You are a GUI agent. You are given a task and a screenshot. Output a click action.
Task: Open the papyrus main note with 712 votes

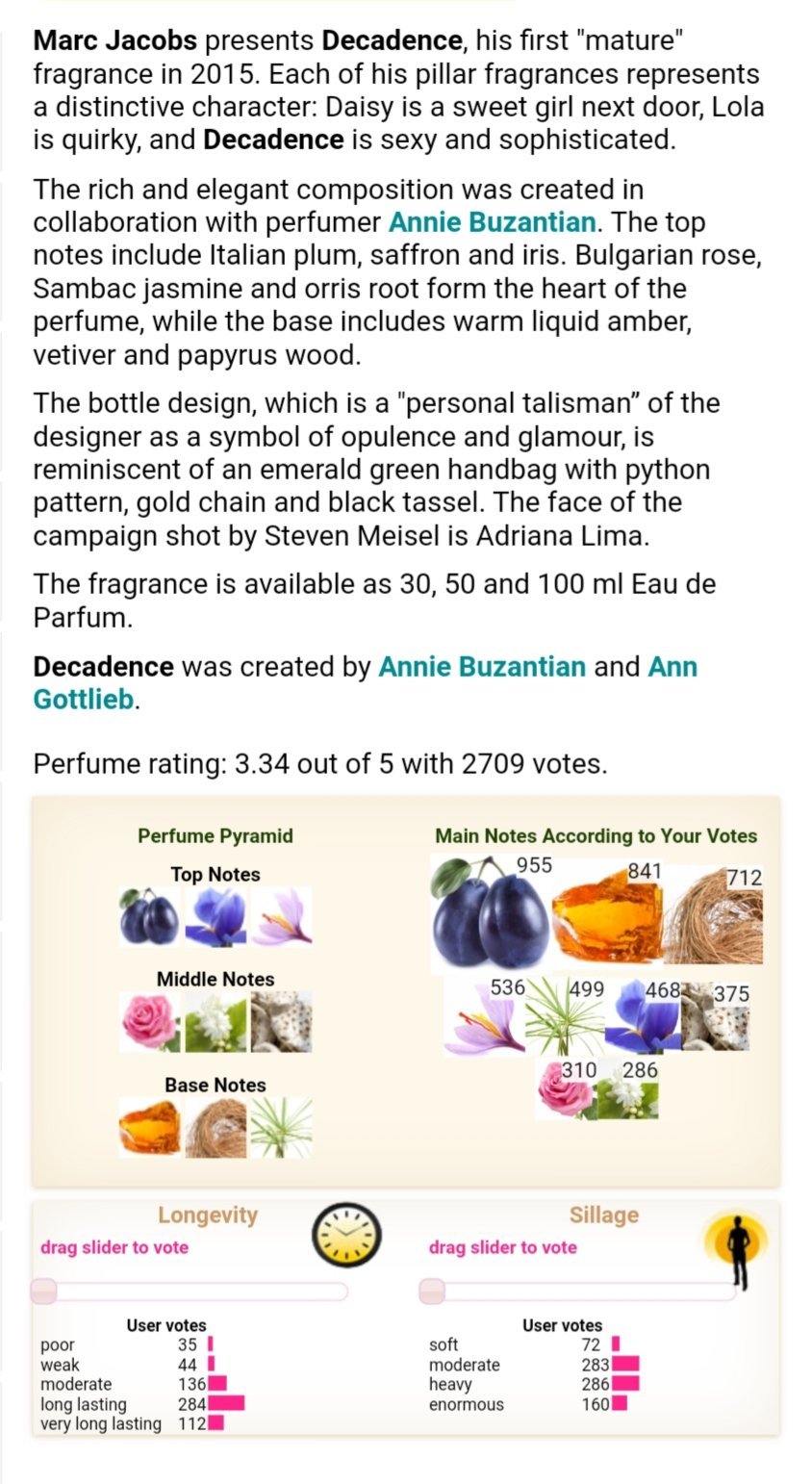pos(714,915)
